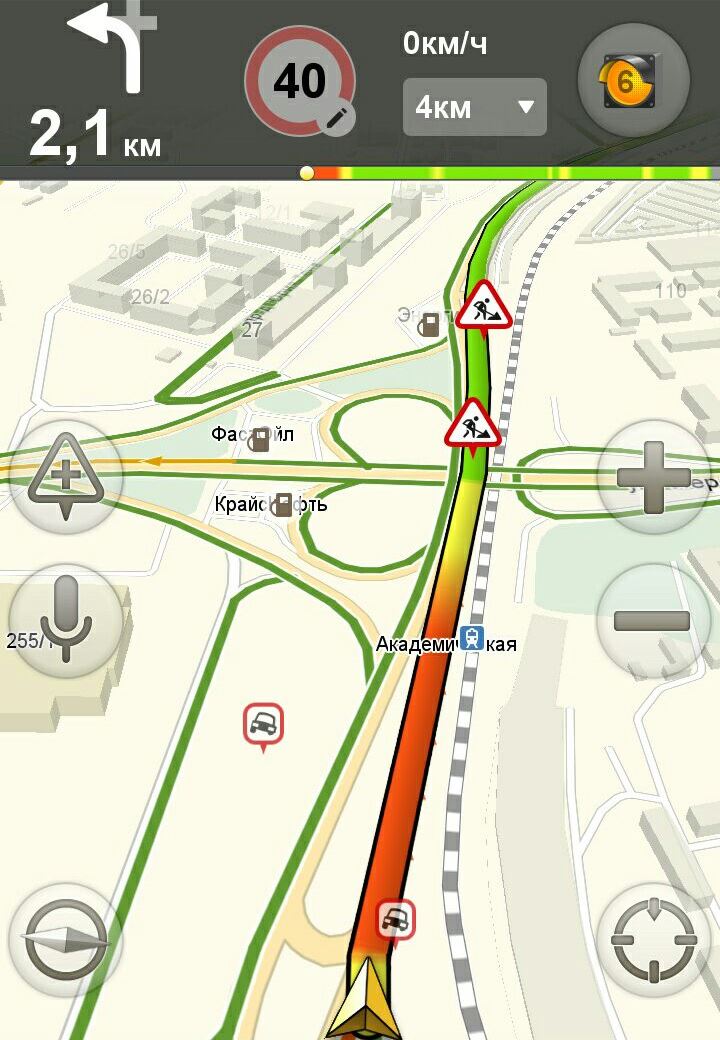This screenshot has height=1040, width=720.
Task: Open the accident marker on the route
Action: click(396, 919)
